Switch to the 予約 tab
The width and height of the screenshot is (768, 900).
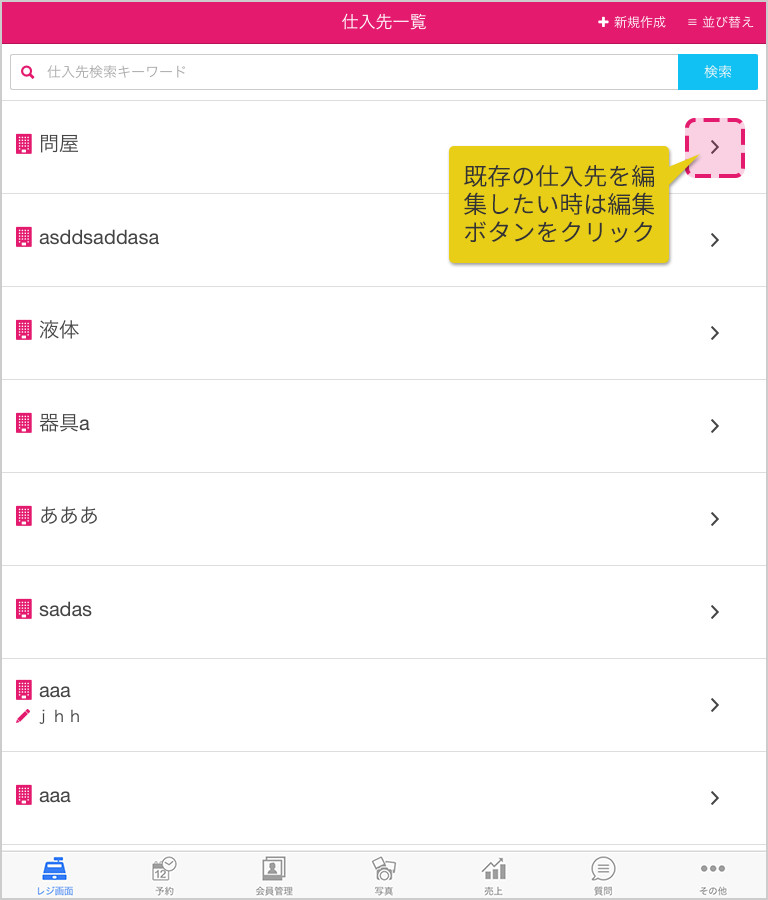(164, 875)
